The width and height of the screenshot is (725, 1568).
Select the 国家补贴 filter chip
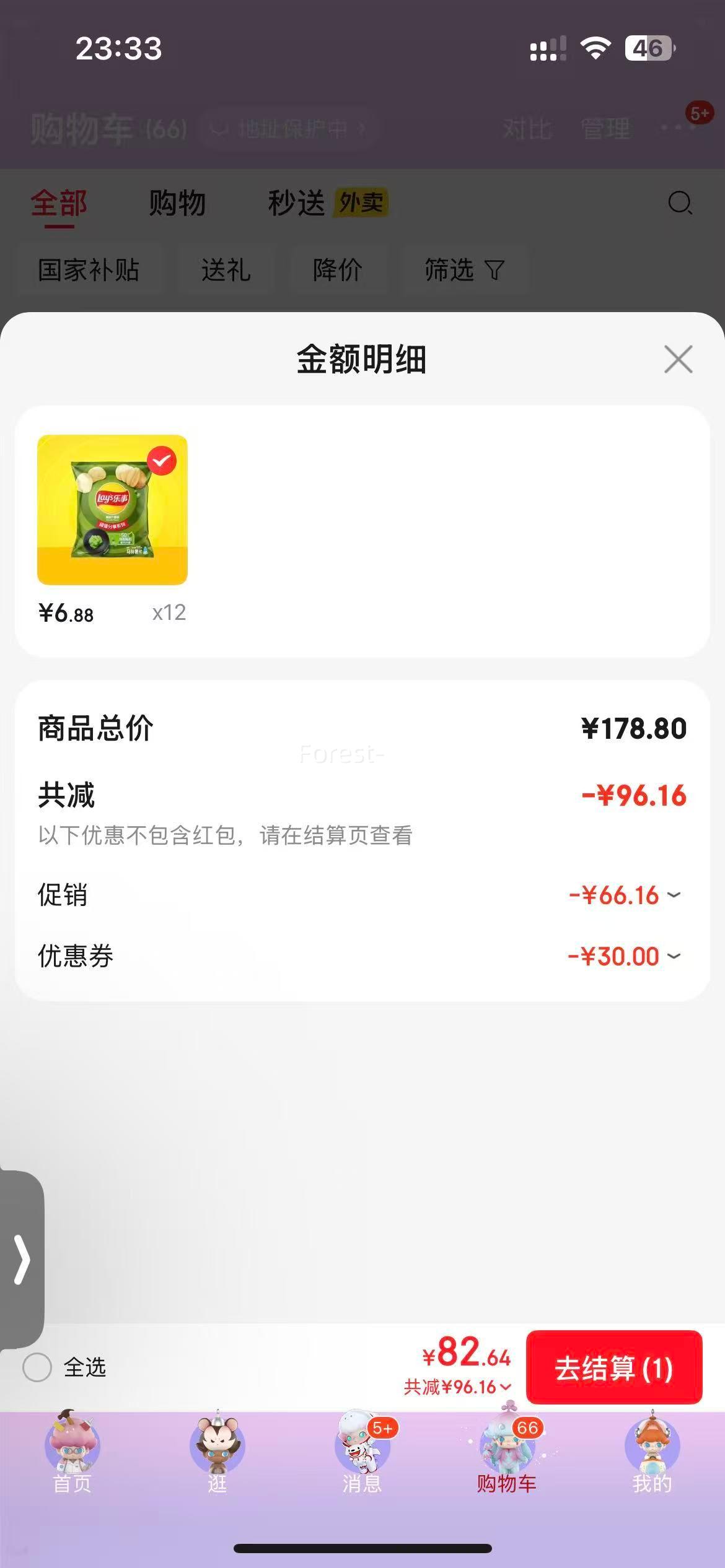coord(89,271)
